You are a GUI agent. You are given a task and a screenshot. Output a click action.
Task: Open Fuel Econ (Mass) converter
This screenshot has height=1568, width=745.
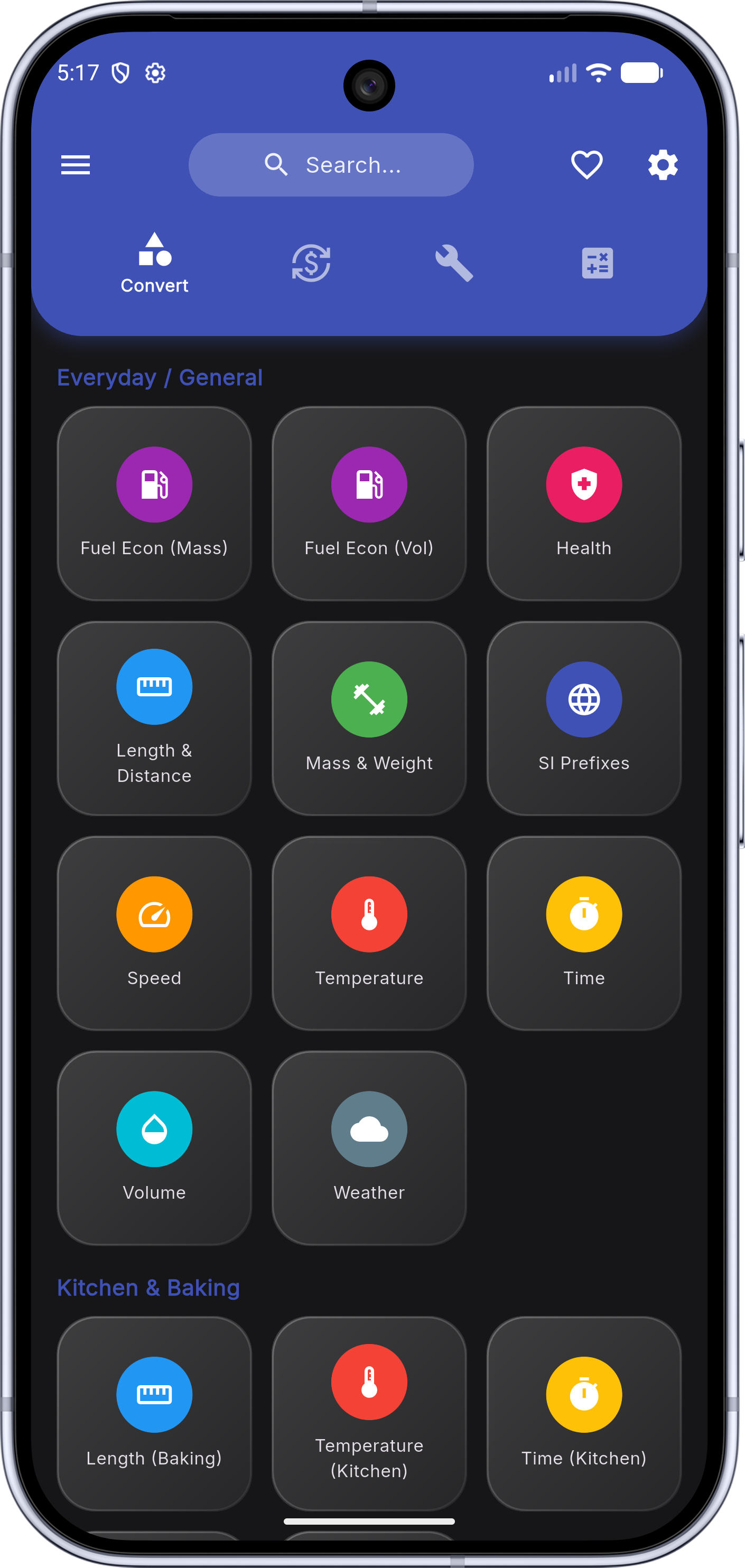155,503
